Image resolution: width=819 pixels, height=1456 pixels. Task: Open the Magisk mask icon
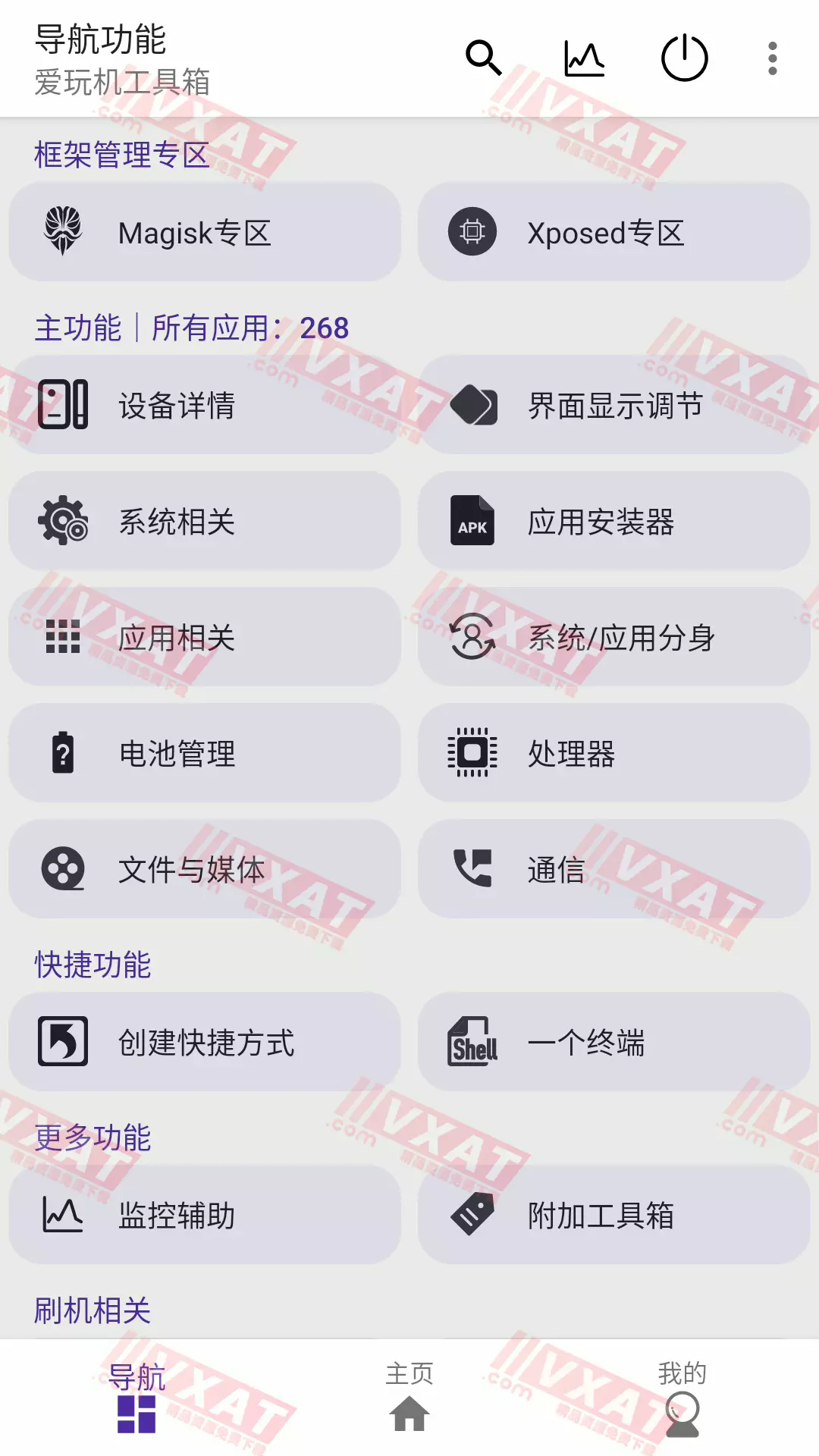point(65,233)
